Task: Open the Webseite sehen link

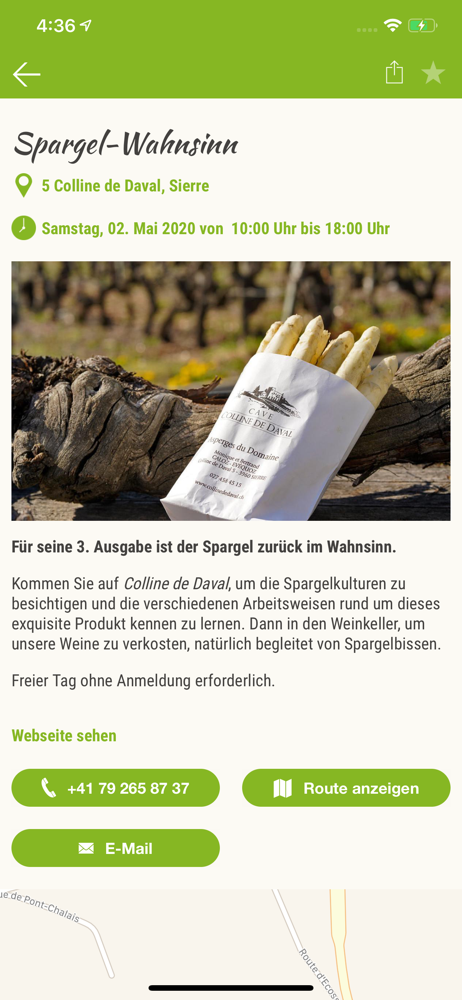Action: coord(64,735)
